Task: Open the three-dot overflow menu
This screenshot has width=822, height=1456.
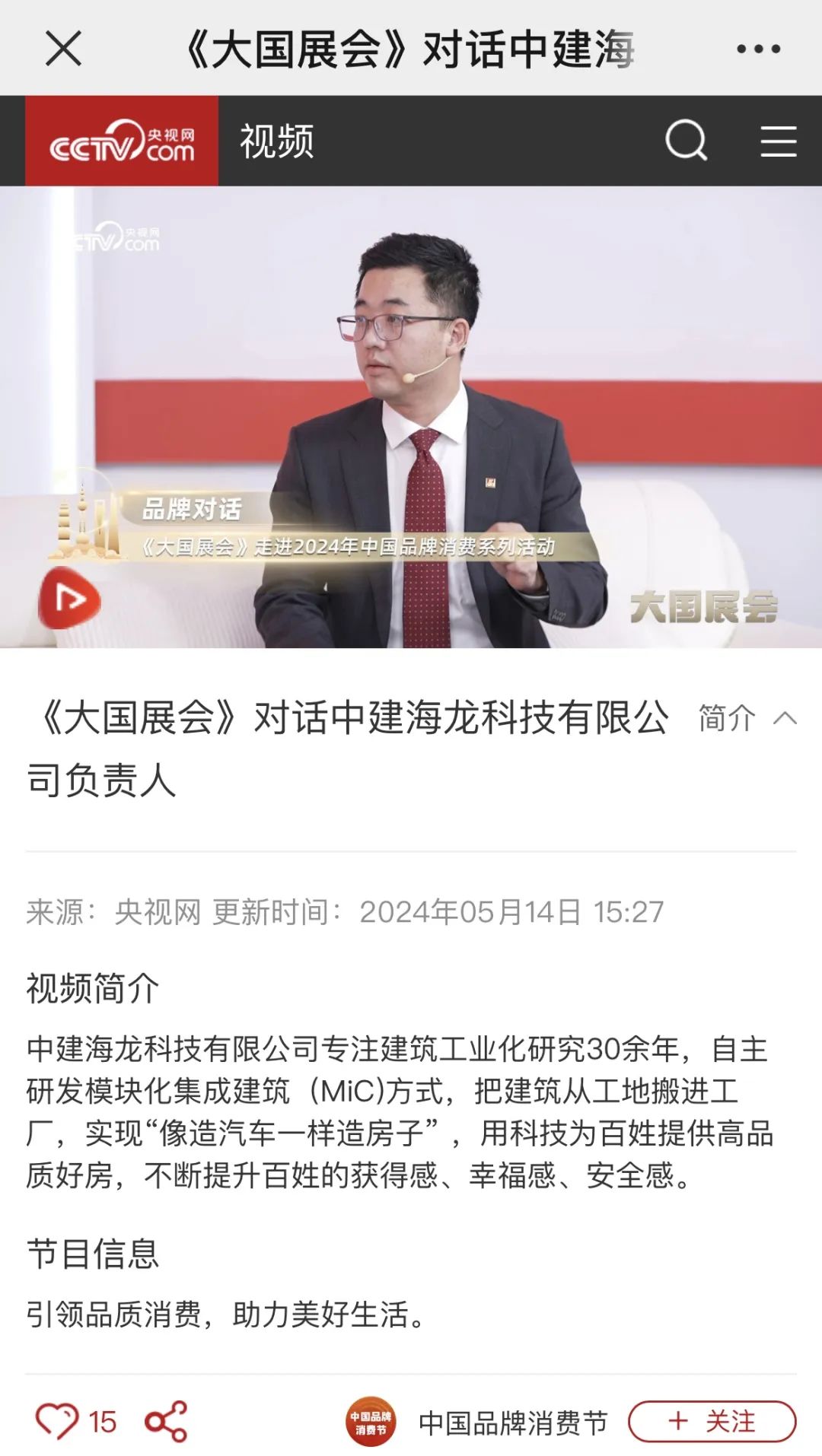Action: click(x=758, y=49)
